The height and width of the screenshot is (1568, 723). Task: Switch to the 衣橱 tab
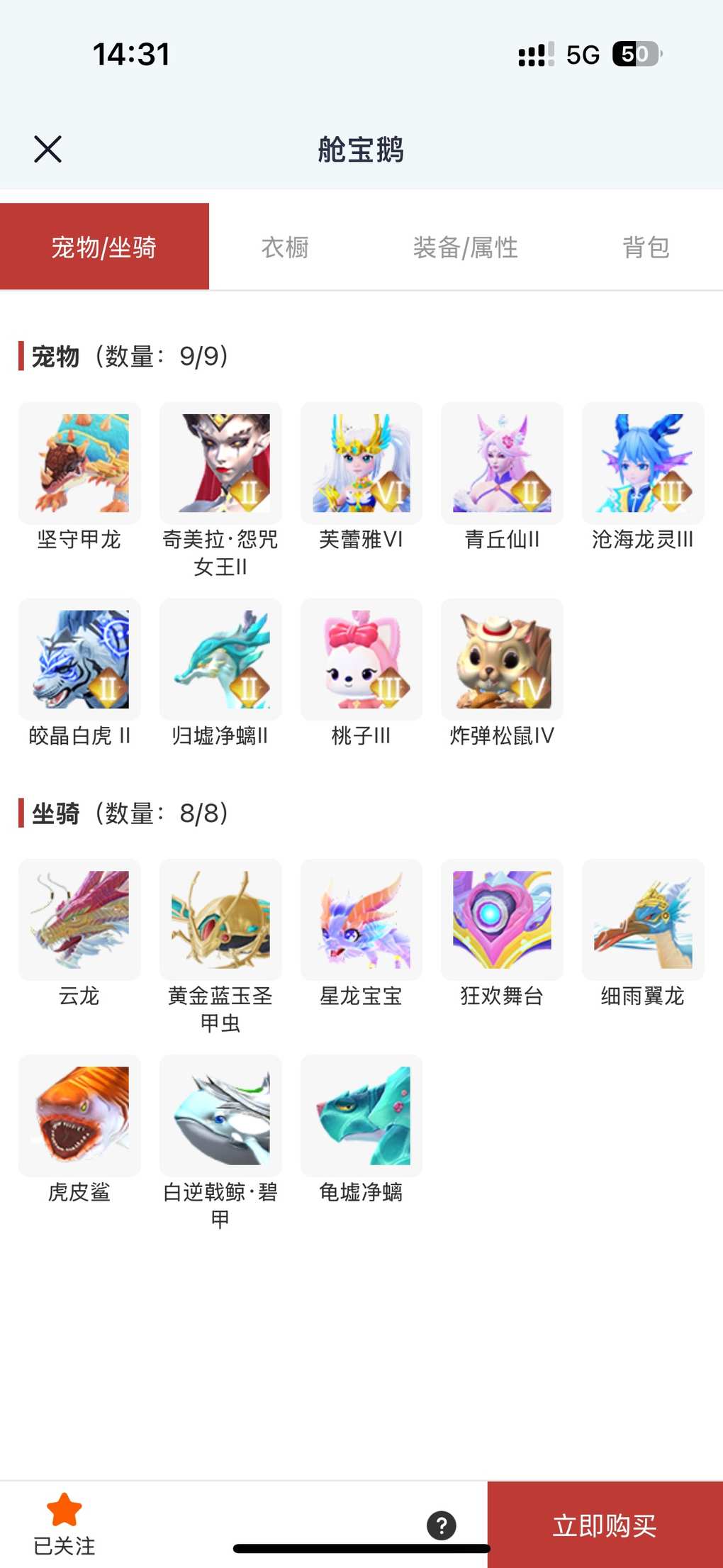point(285,248)
